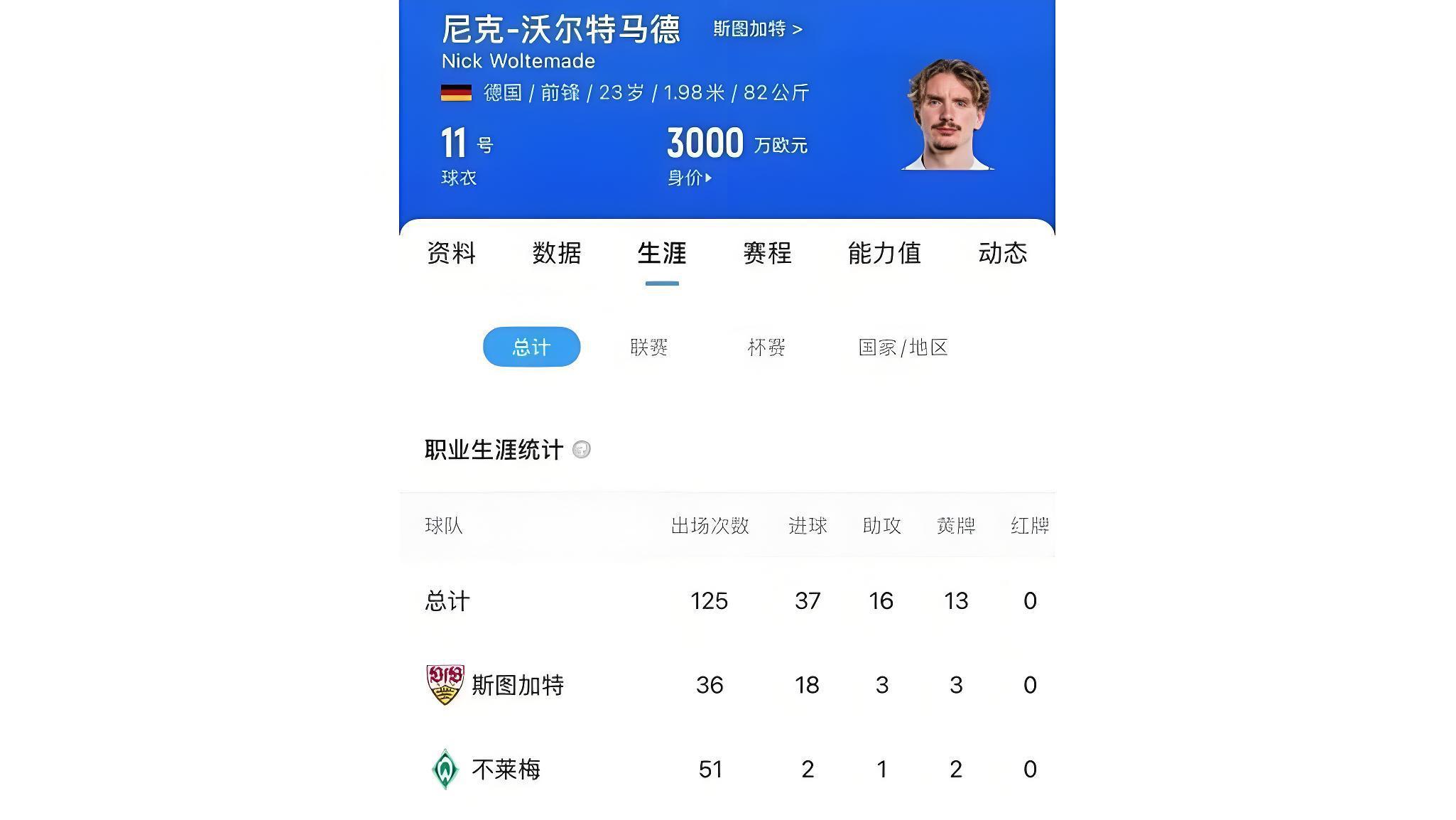Open the 身价 market value details
Image resolution: width=1456 pixels, height=820 pixels.
coord(689,178)
